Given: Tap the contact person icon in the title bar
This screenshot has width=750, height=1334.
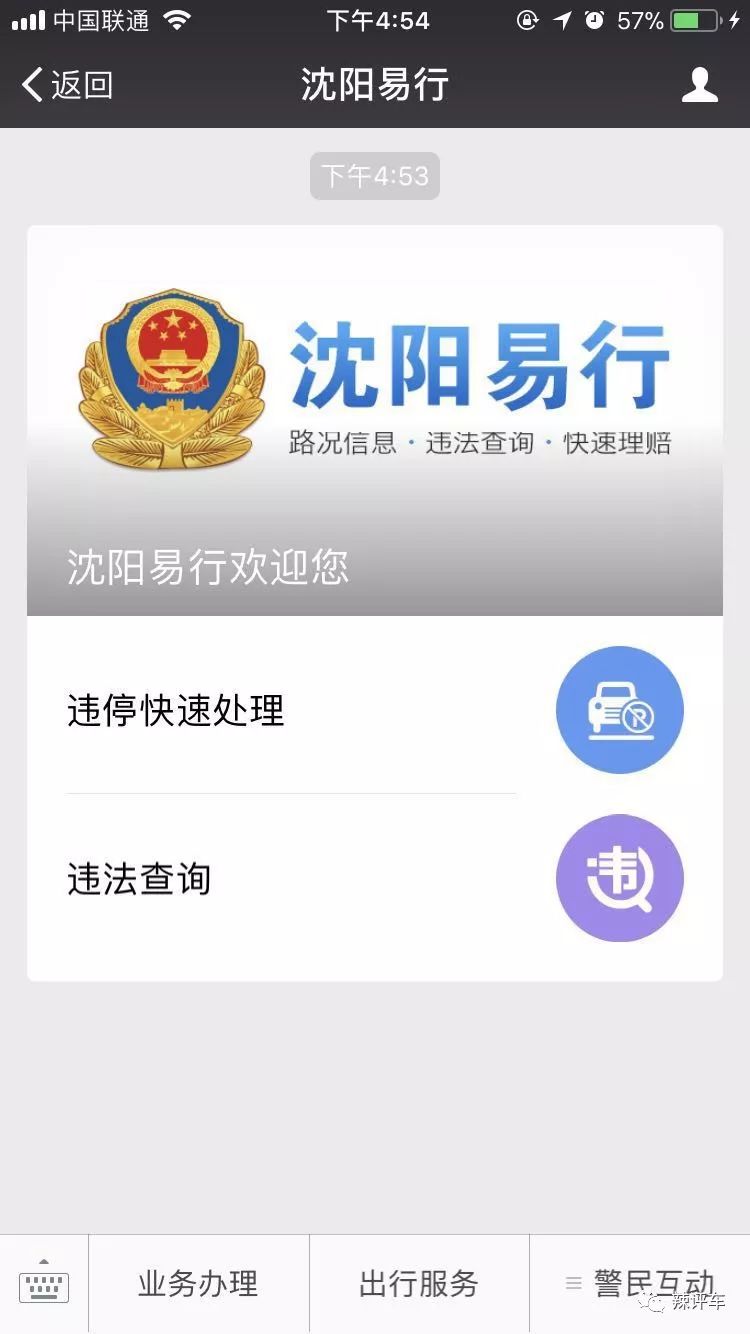Looking at the screenshot, I should click(x=700, y=86).
